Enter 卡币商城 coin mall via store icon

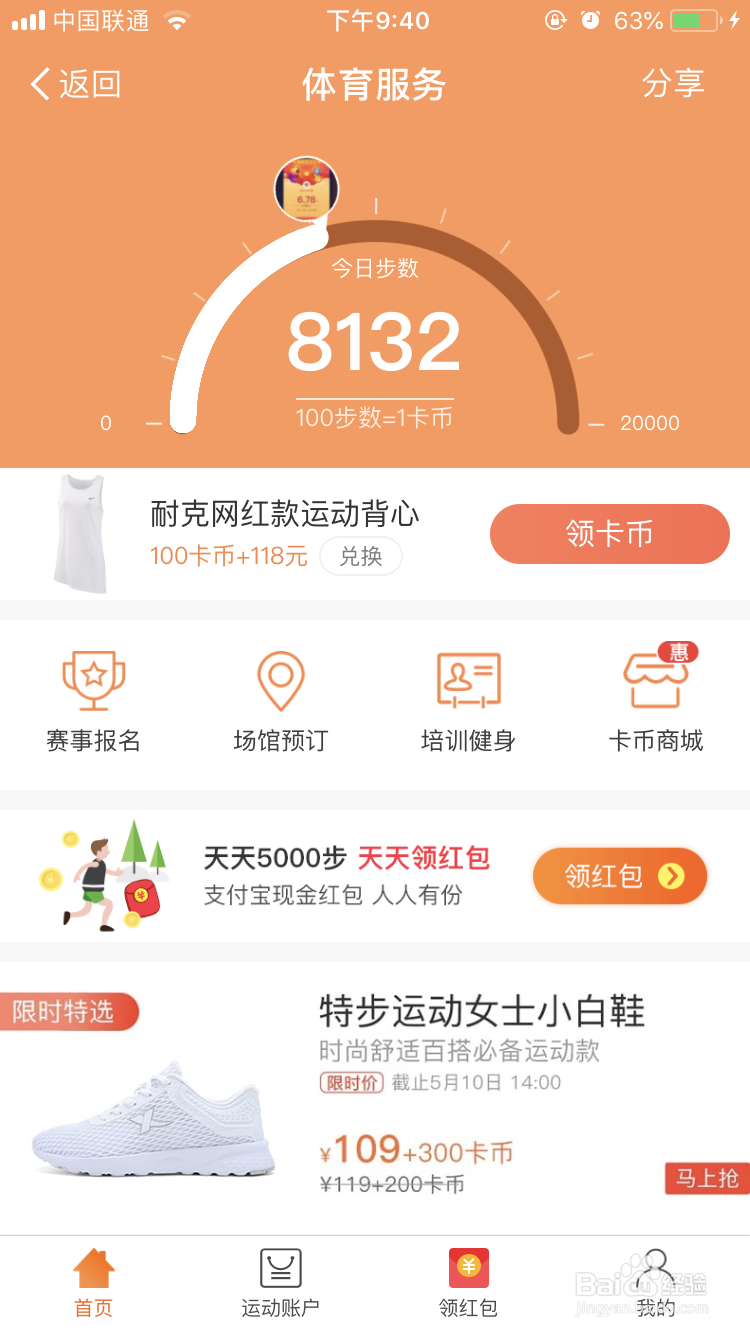[656, 680]
